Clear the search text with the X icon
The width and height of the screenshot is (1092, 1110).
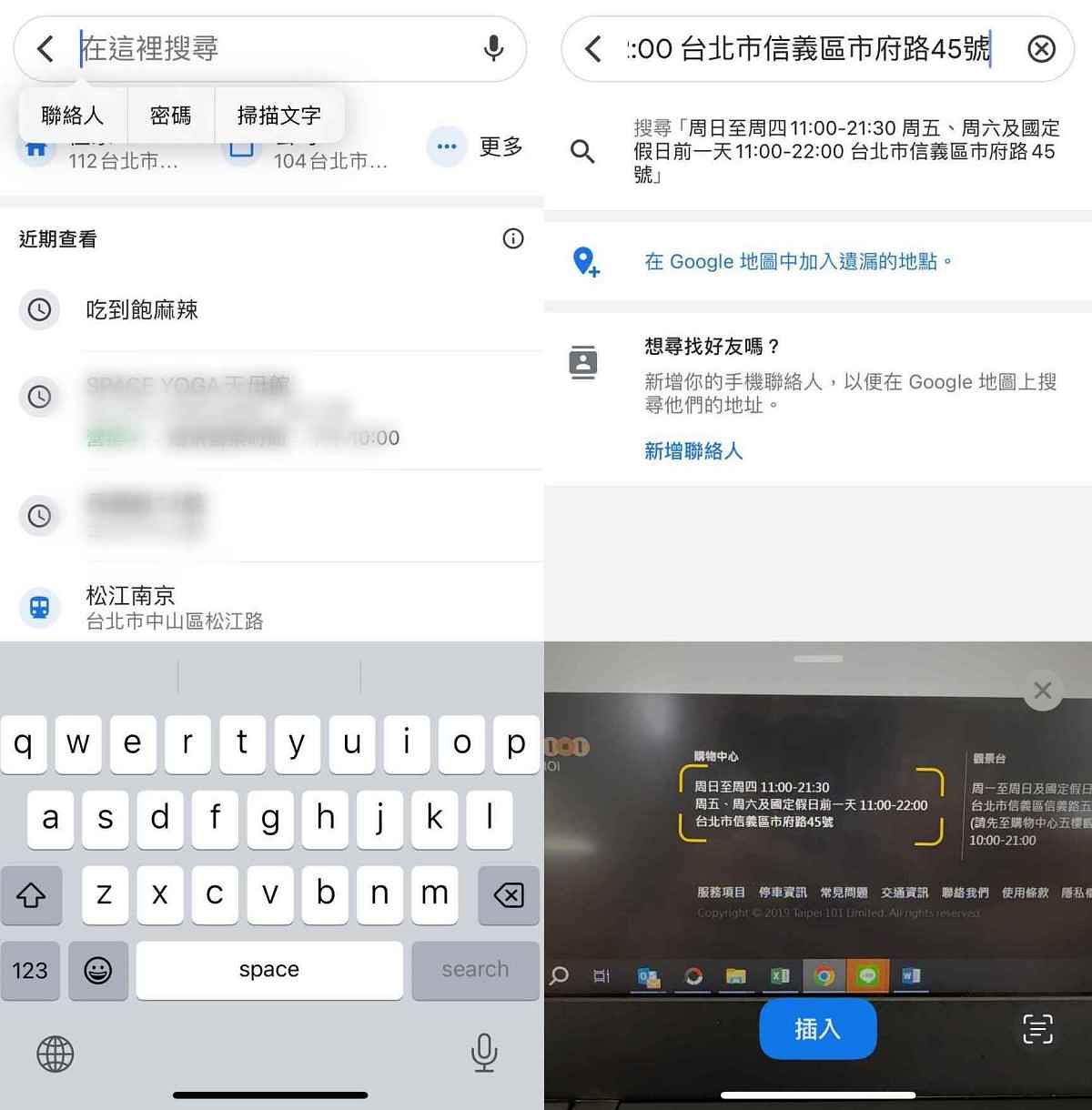tap(1041, 48)
